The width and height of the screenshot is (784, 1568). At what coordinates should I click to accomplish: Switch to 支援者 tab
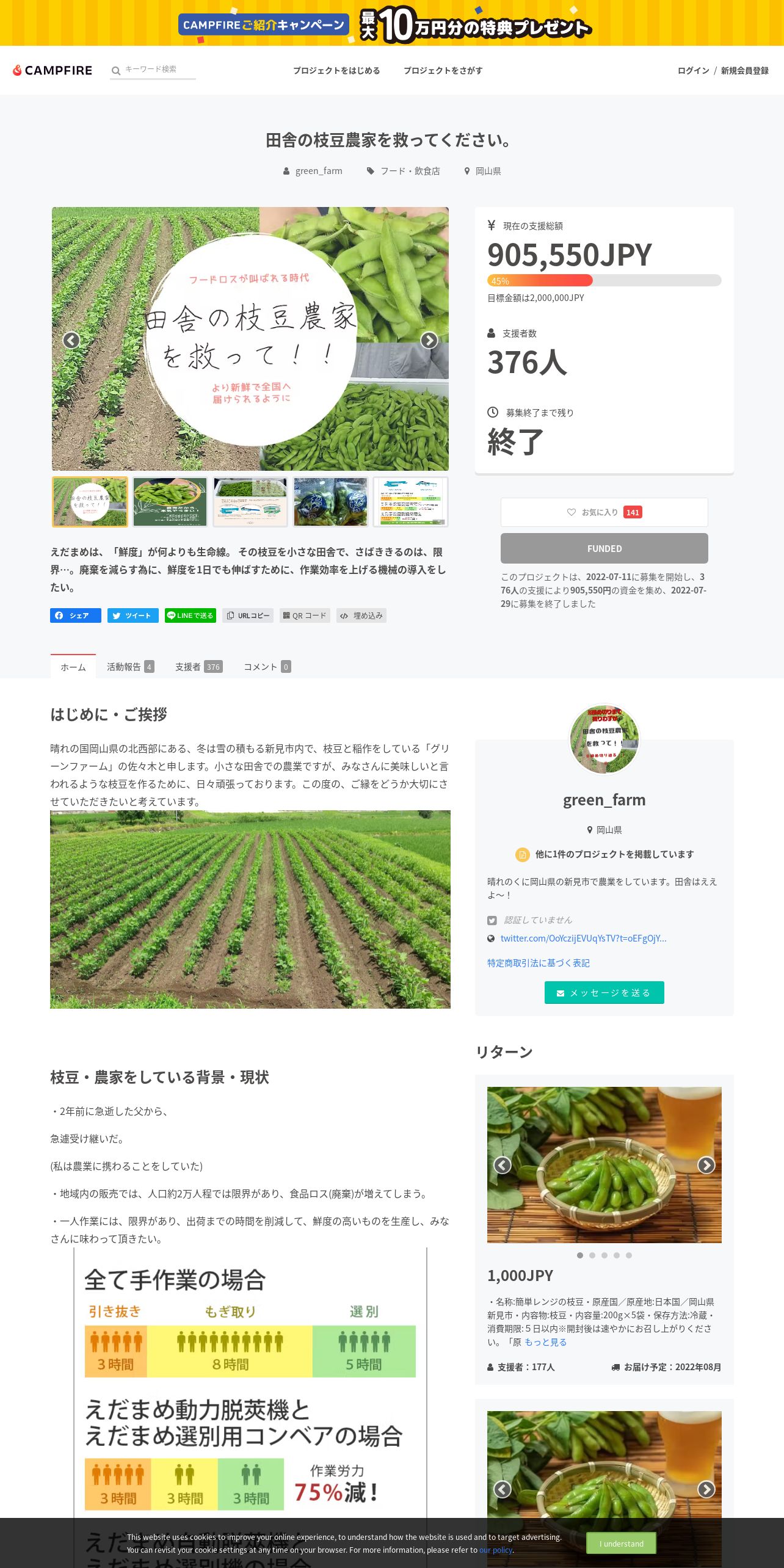[198, 667]
